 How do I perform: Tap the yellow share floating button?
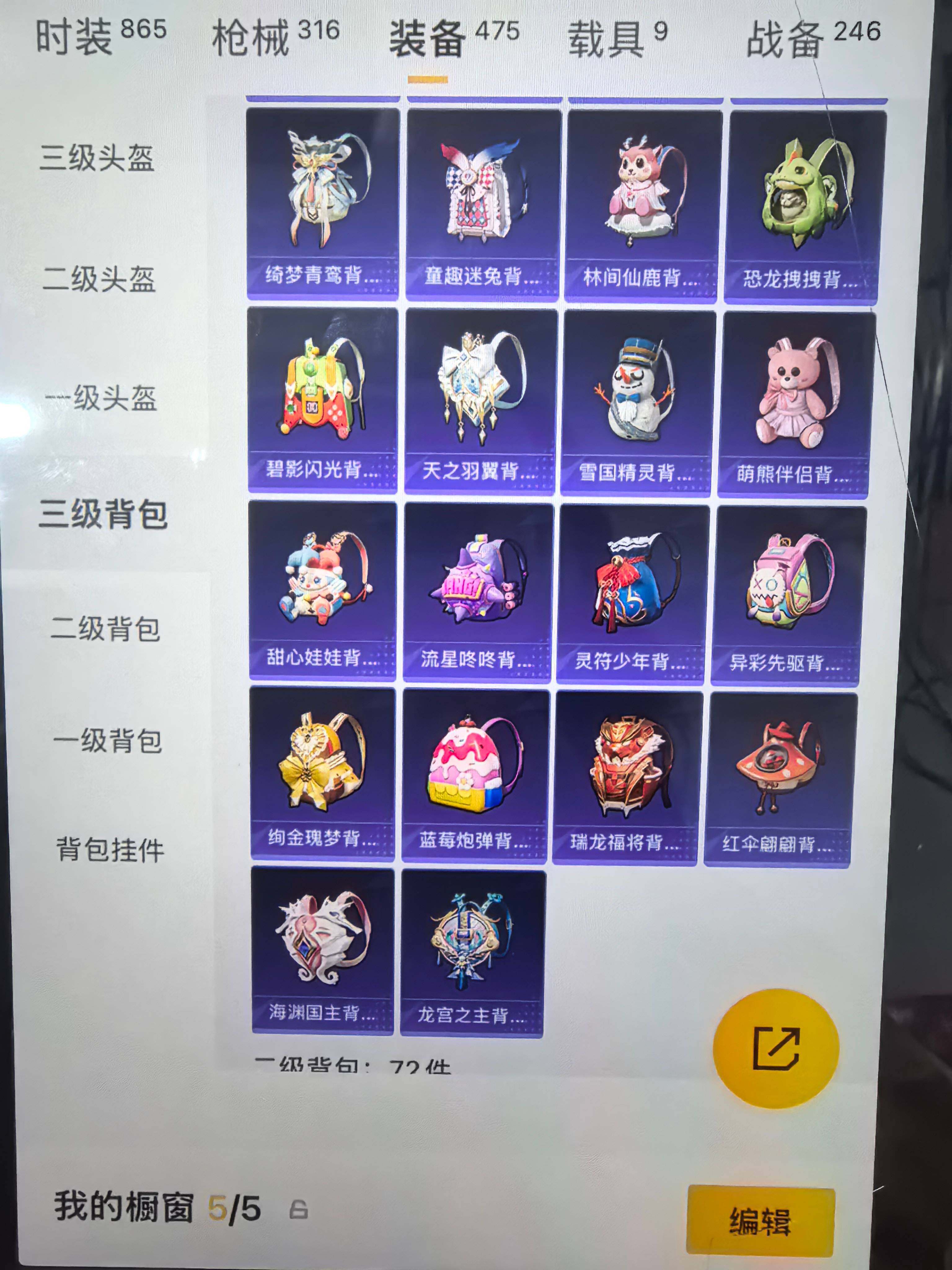[x=775, y=1049]
